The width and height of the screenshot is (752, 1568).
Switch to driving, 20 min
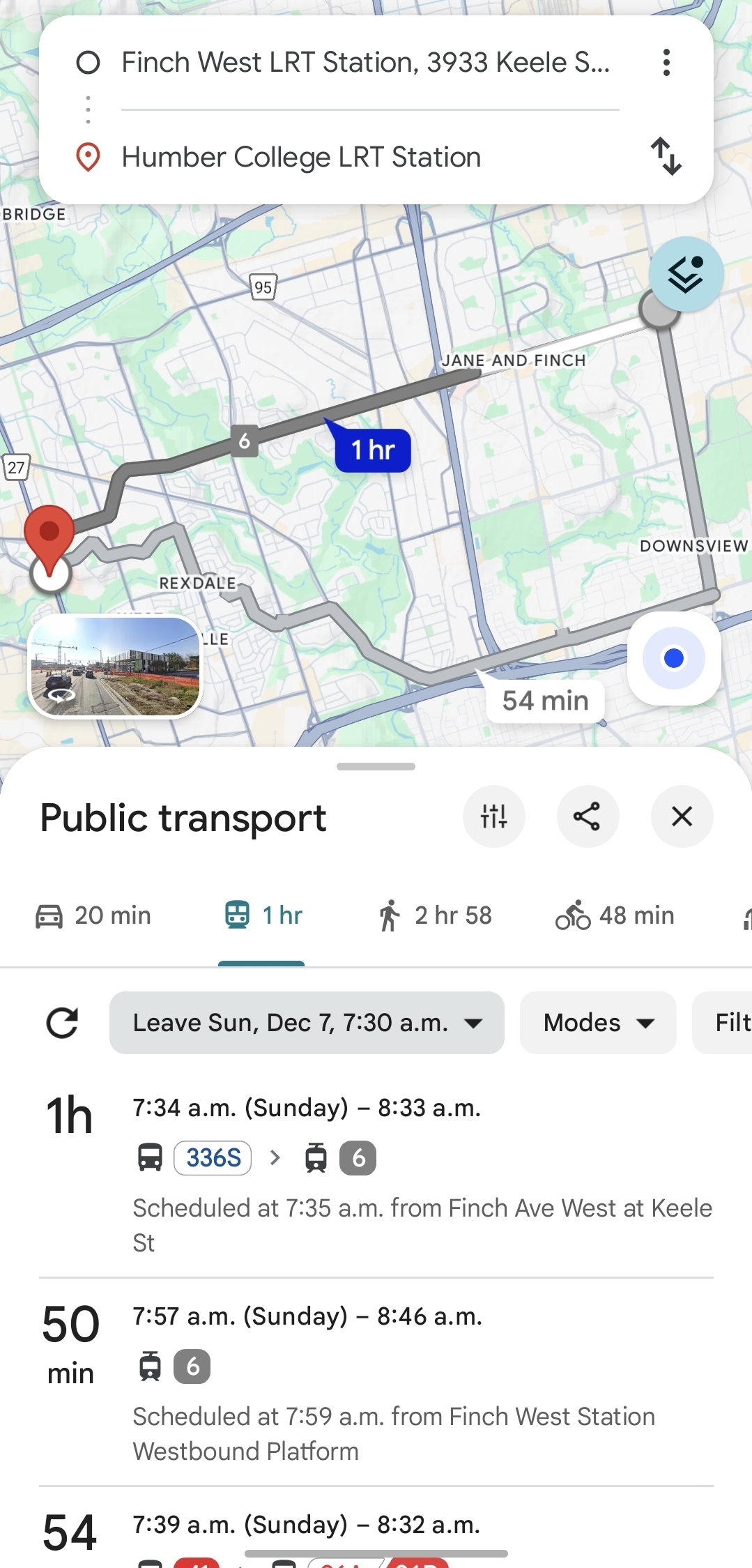pyautogui.click(x=93, y=915)
